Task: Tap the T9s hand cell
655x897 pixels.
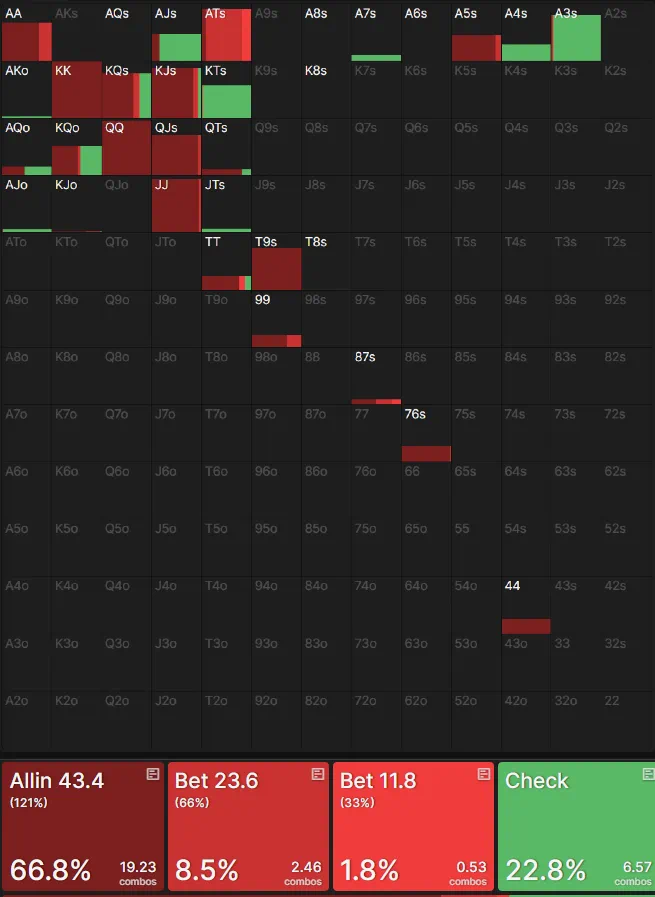Action: pyautogui.click(x=277, y=262)
